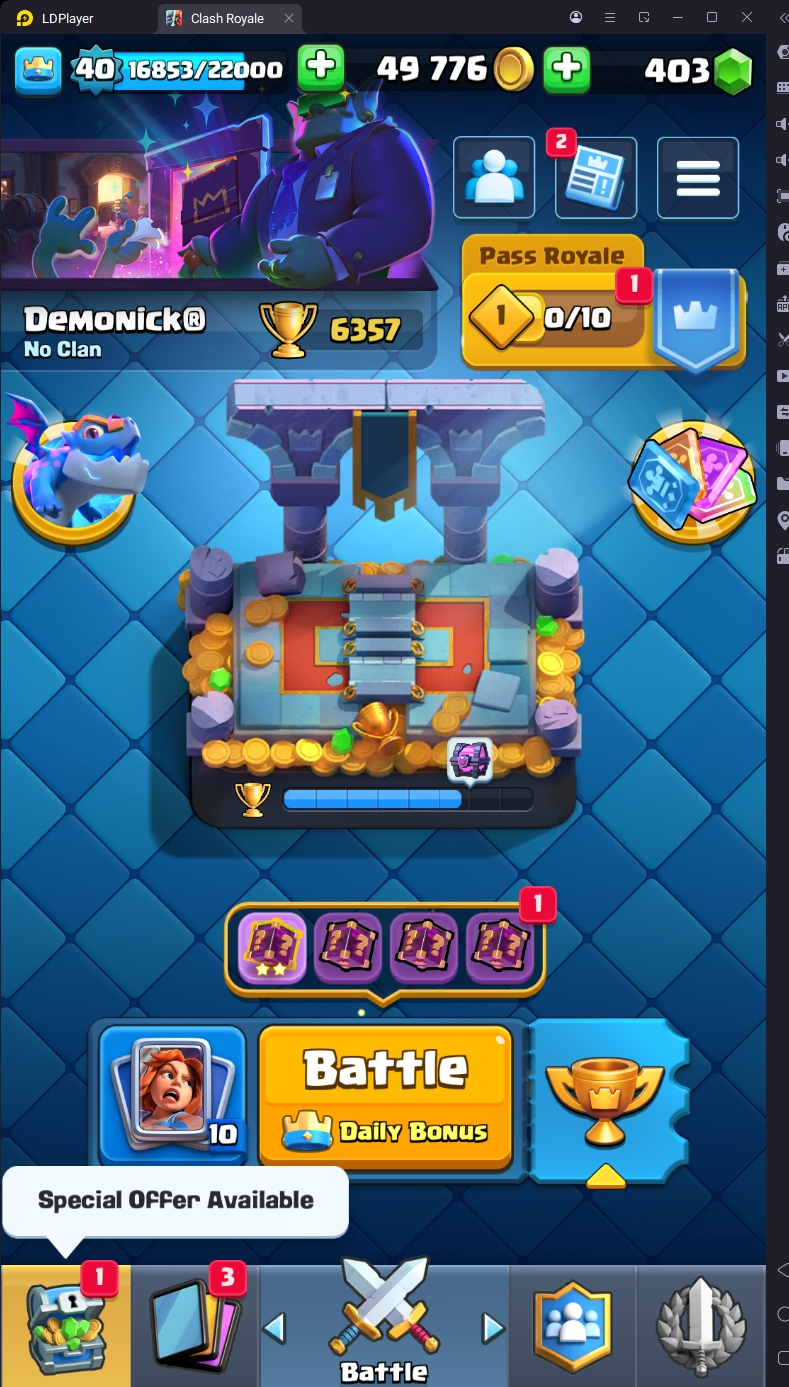The width and height of the screenshot is (789, 1387).
Task: Switch to the Shop tab
Action: 65,1327
